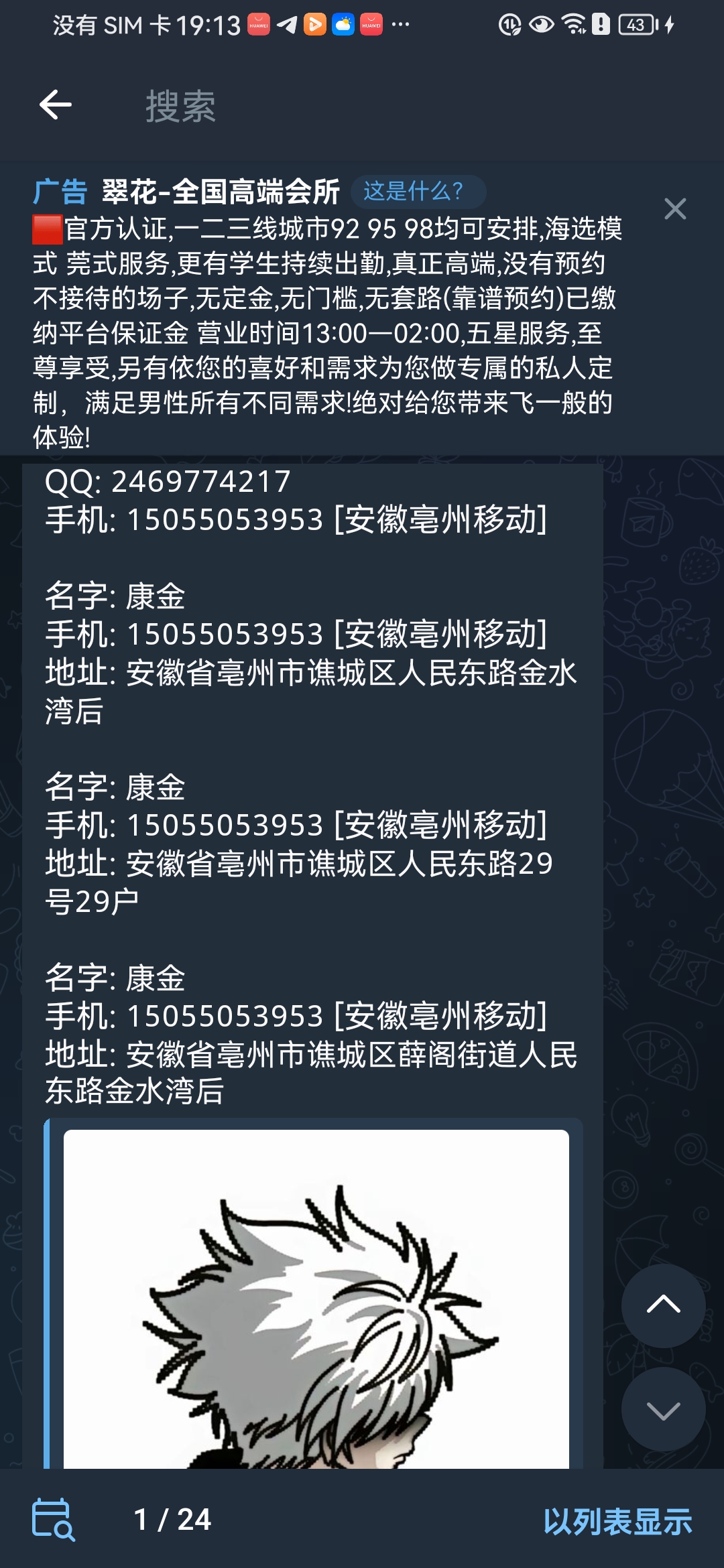724x1568 pixels.
Task: Jump to the previous search result
Action: click(x=663, y=1305)
